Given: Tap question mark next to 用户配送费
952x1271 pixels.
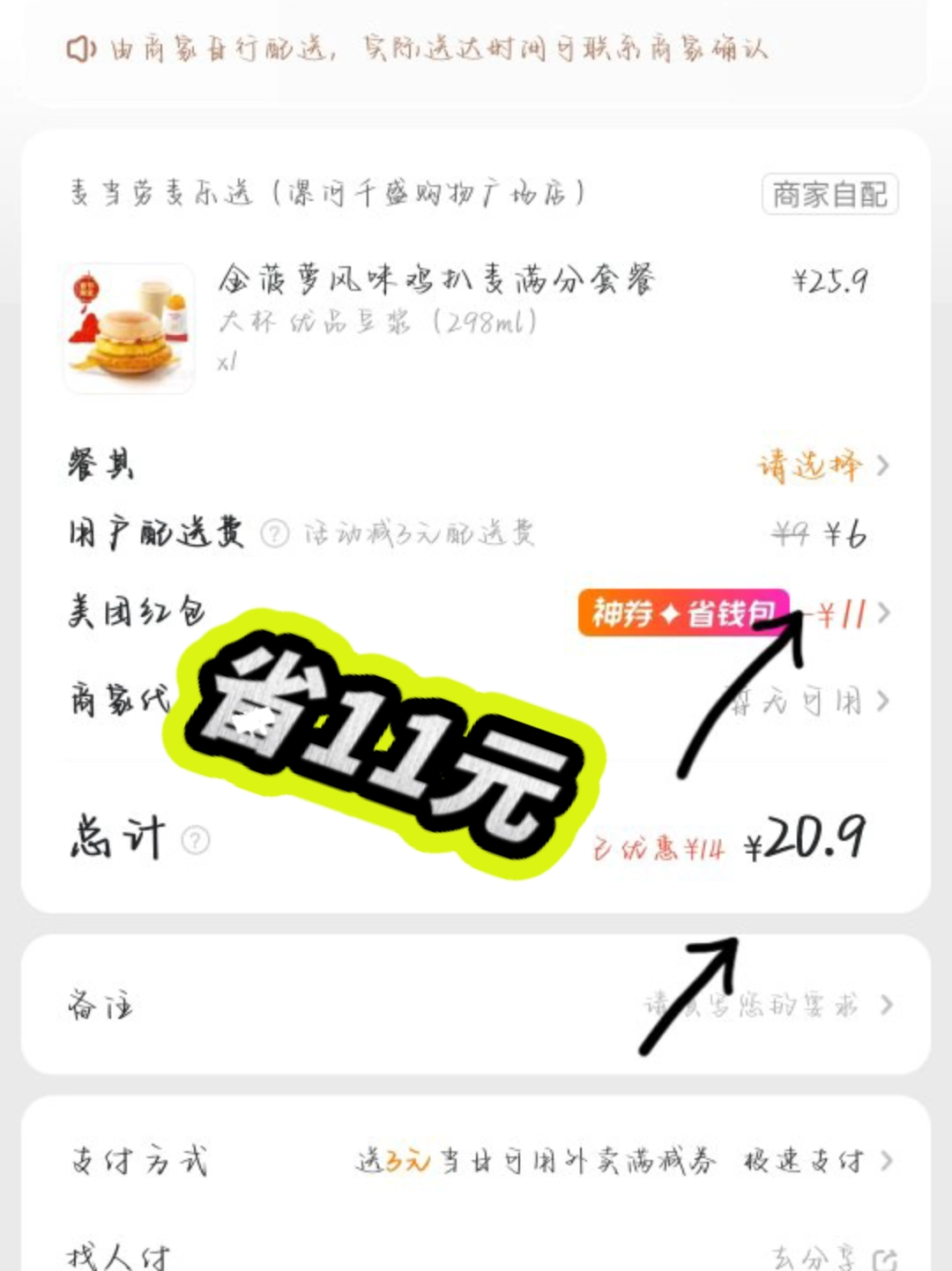Looking at the screenshot, I should tap(274, 533).
